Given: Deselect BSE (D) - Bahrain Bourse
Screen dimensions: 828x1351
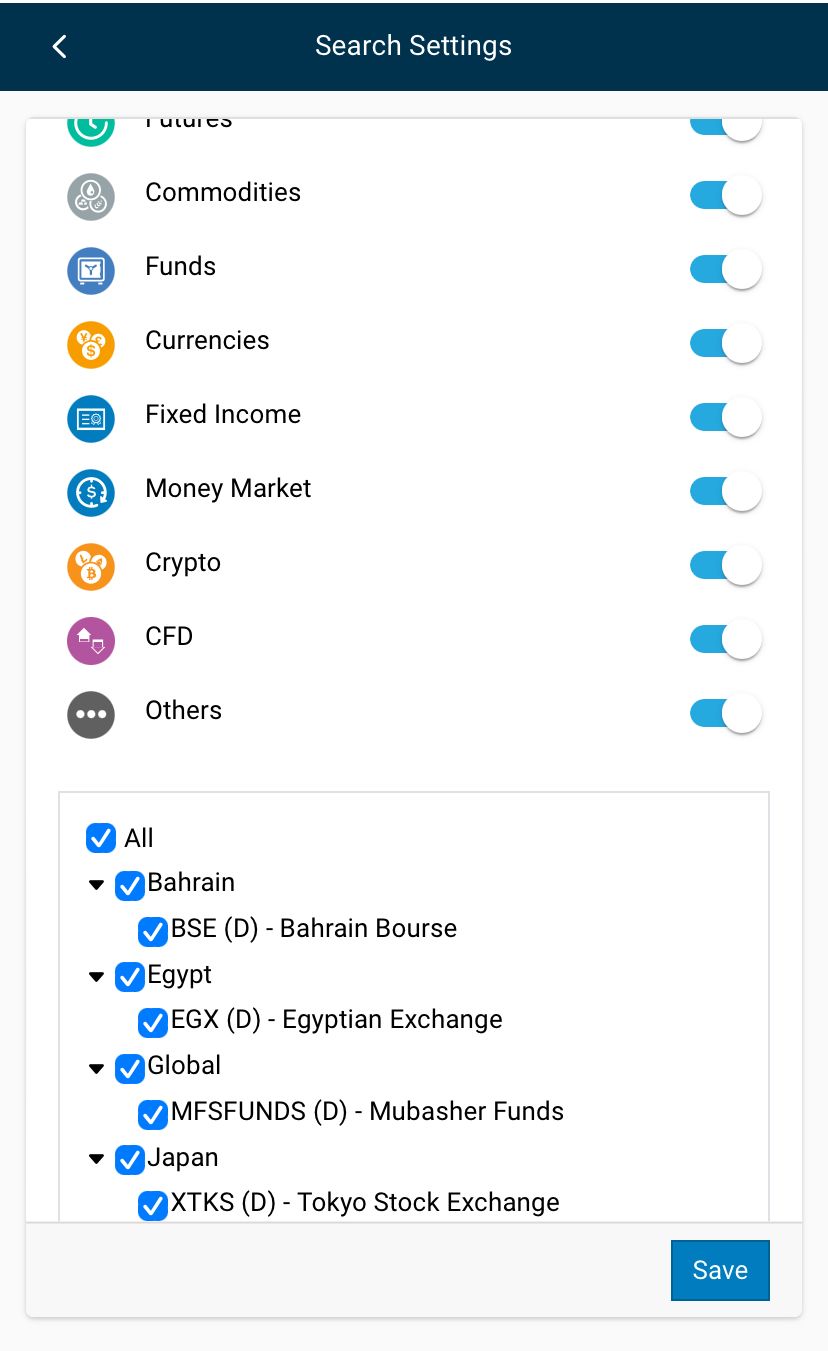Looking at the screenshot, I should 153,931.
